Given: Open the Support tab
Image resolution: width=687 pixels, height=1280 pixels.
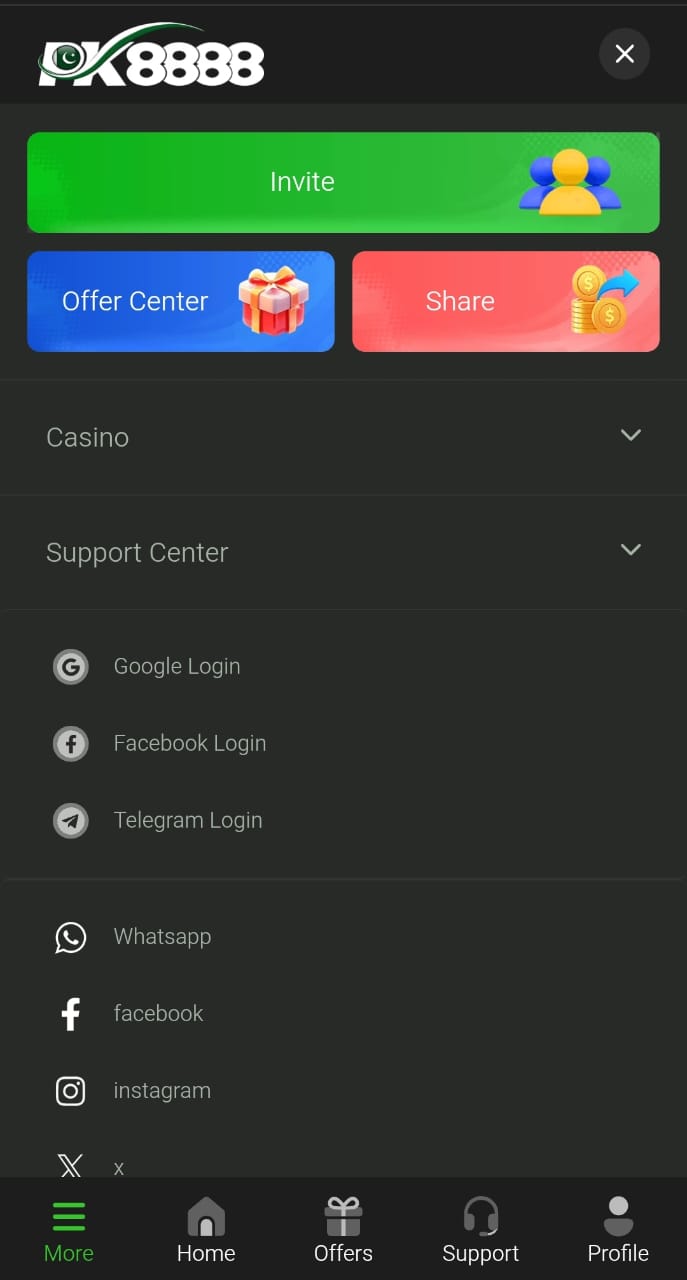Looking at the screenshot, I should tap(480, 1231).
